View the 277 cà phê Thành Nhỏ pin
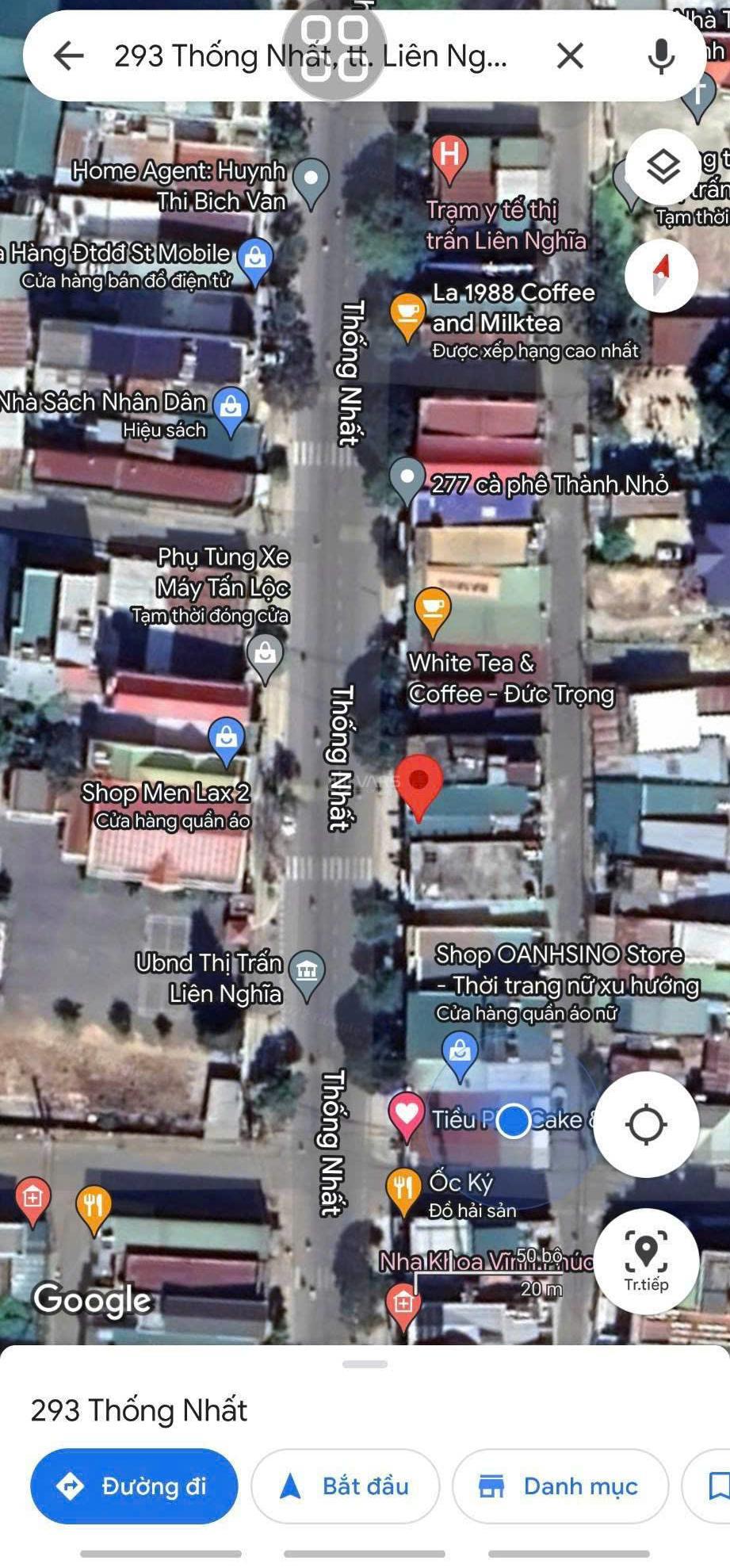This screenshot has width=730, height=1568. (407, 479)
